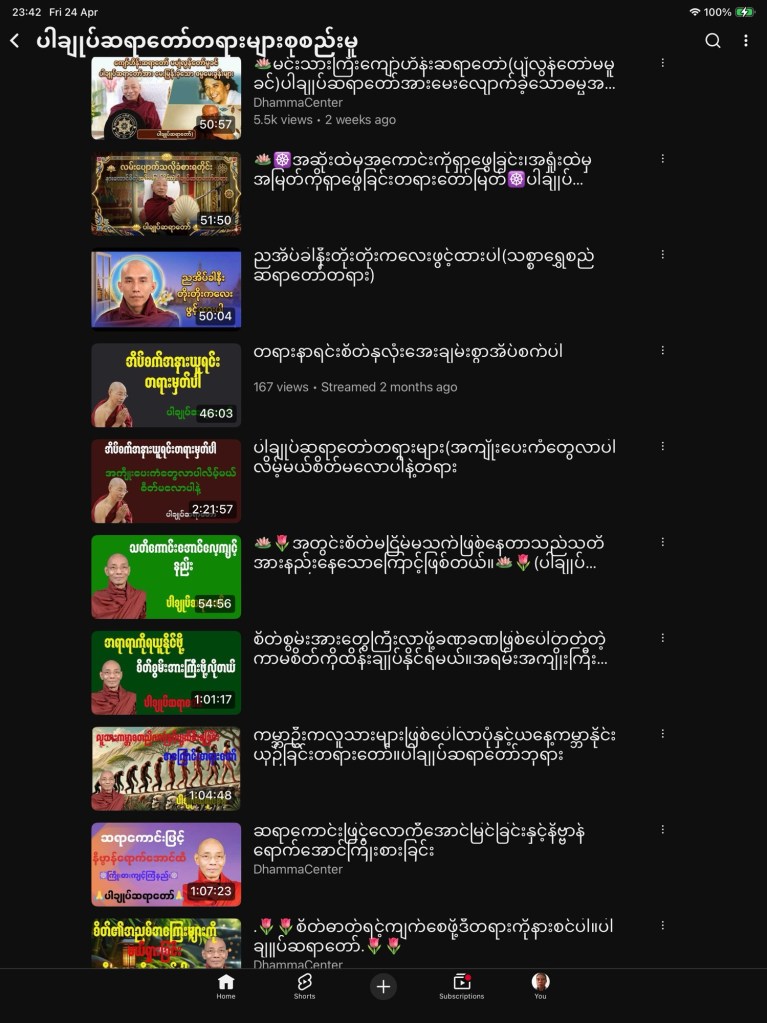Go back using the top-left arrow
767x1023 pixels.
pos(15,40)
